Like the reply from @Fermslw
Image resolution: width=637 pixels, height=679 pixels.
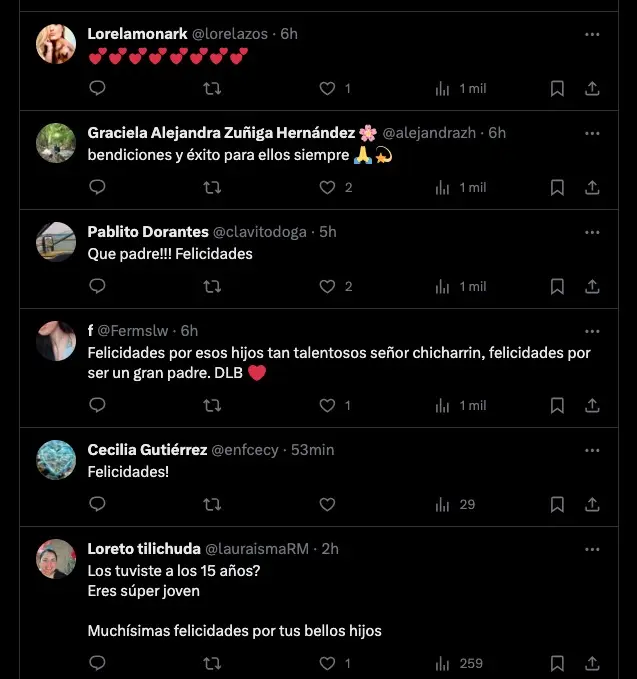click(327, 405)
